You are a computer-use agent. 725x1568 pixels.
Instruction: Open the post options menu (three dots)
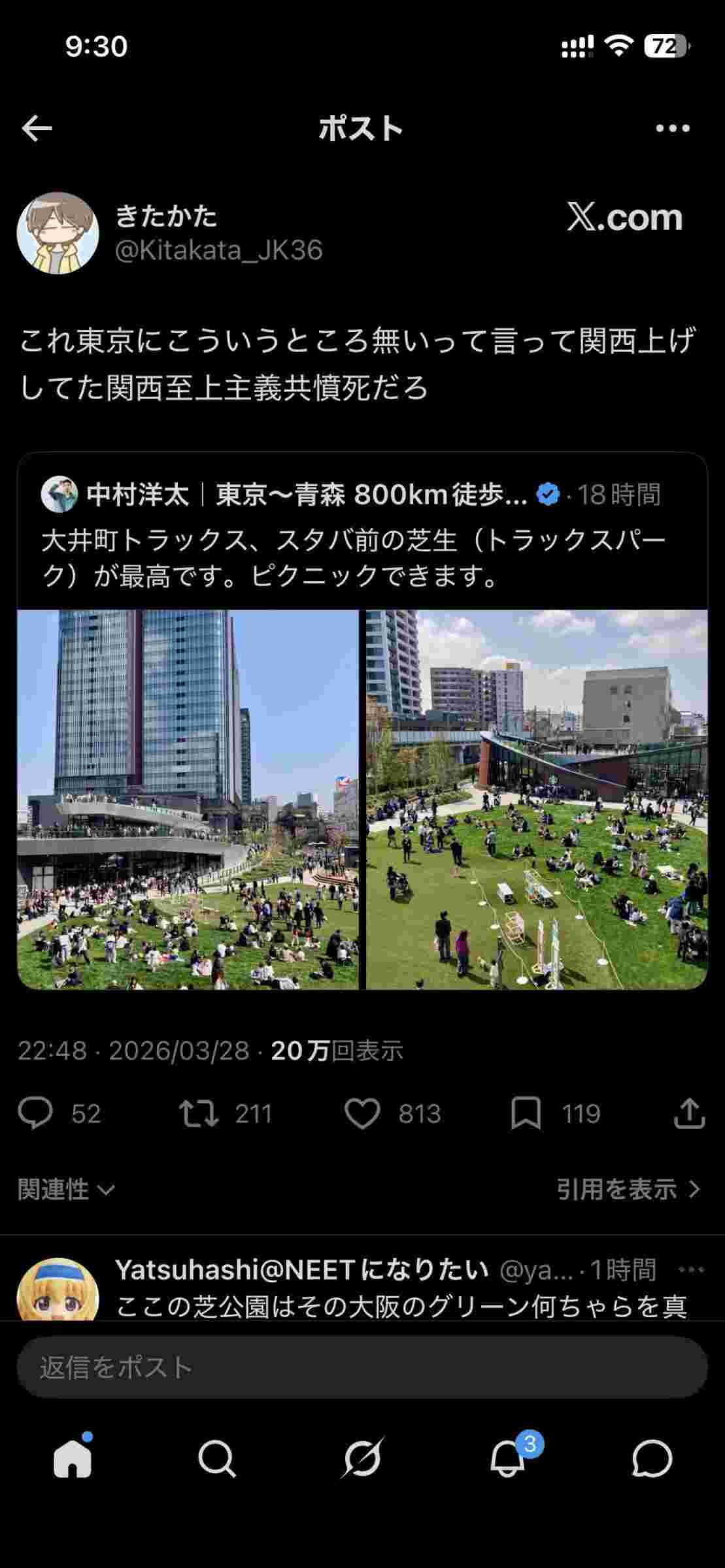(668, 129)
